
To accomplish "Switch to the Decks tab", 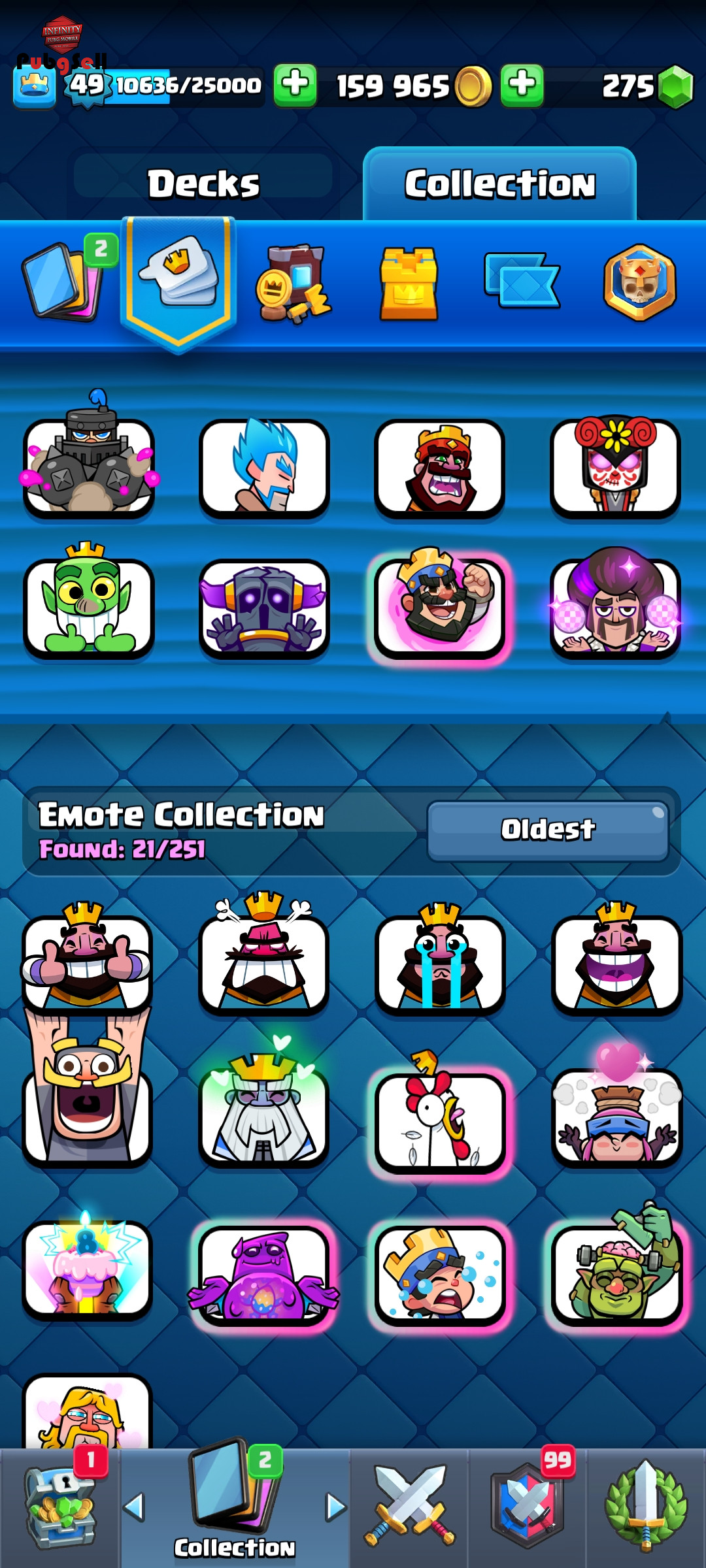I will (203, 184).
